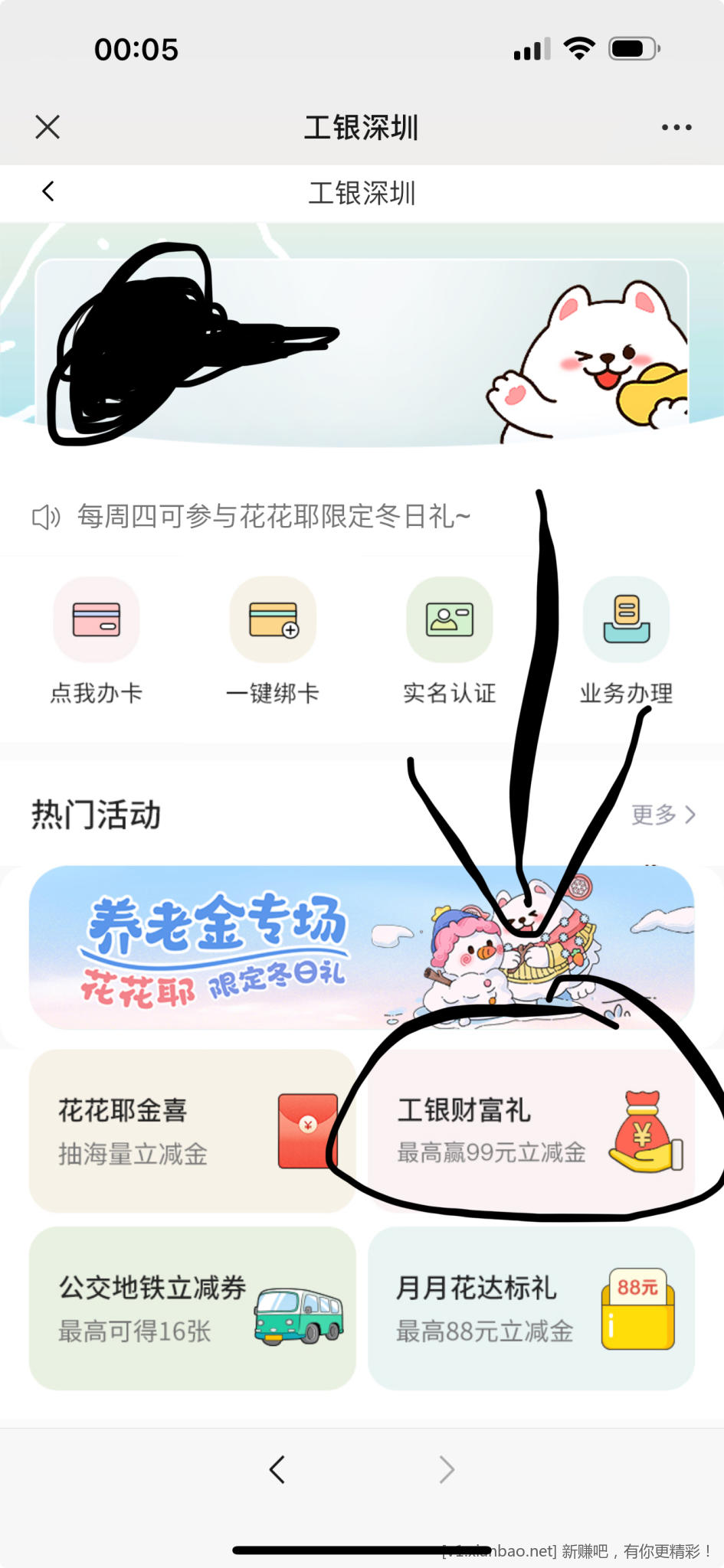Screen dimensions: 724x1568
Task: Open the 公交地铁立减券 card
Action: click(x=192, y=1308)
